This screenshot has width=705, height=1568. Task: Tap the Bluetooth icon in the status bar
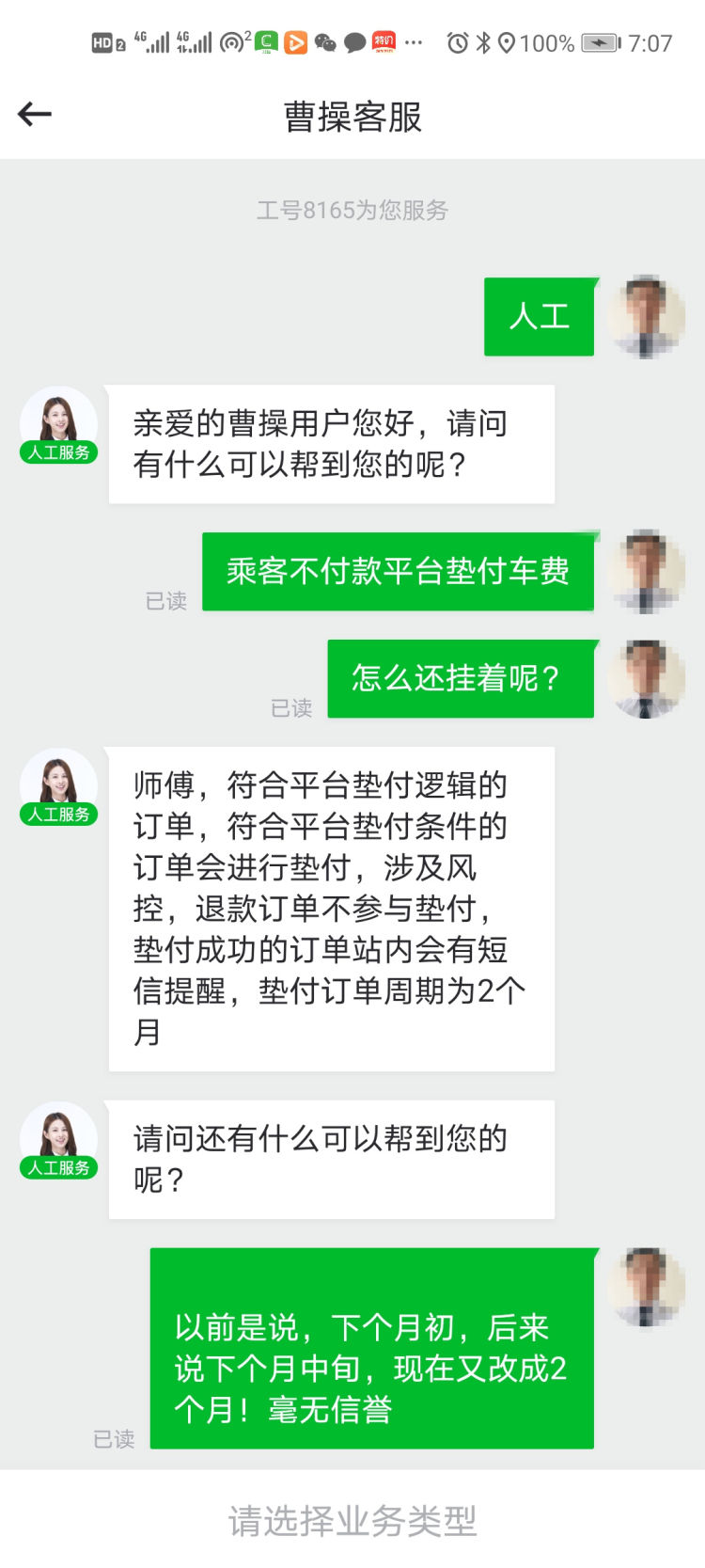coord(485,42)
